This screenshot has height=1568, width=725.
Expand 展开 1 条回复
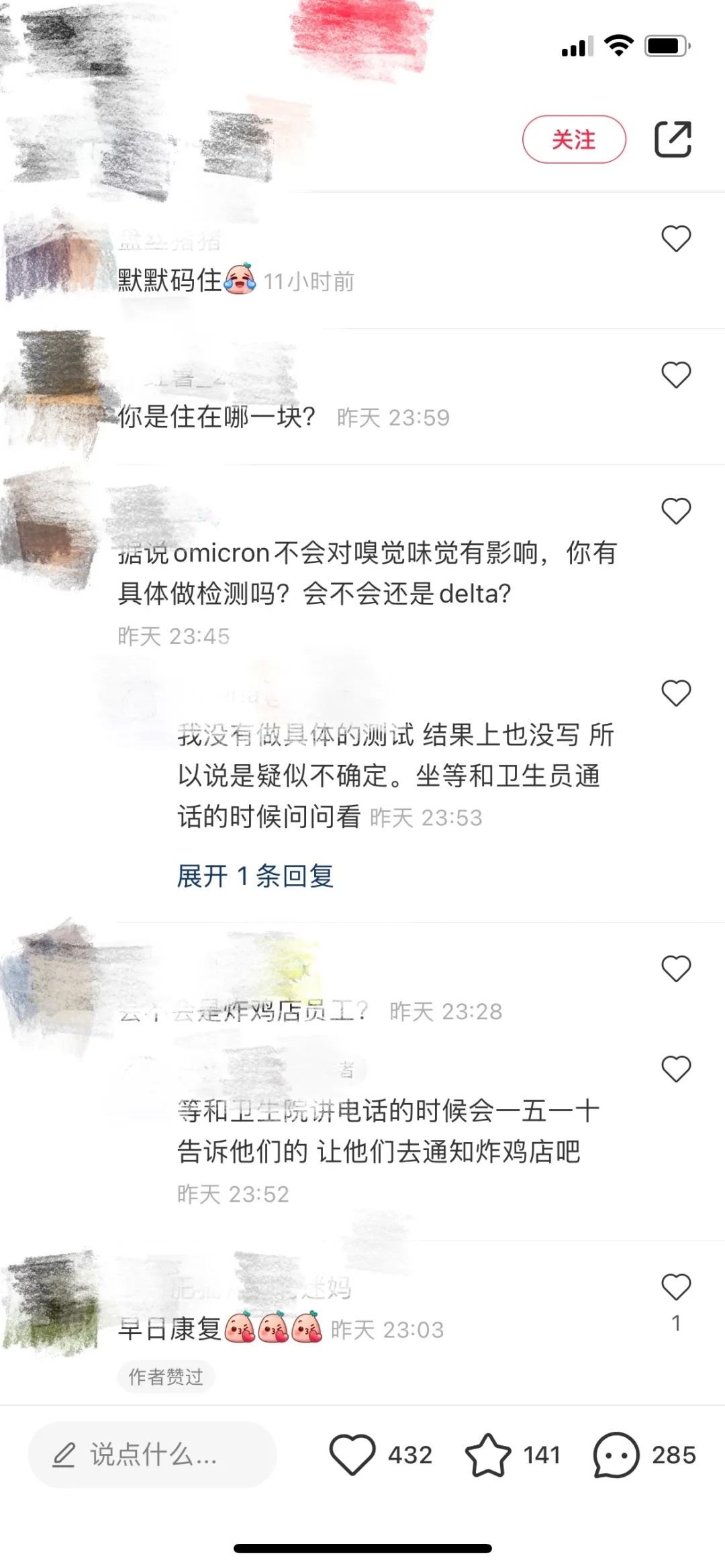pyautogui.click(x=255, y=876)
